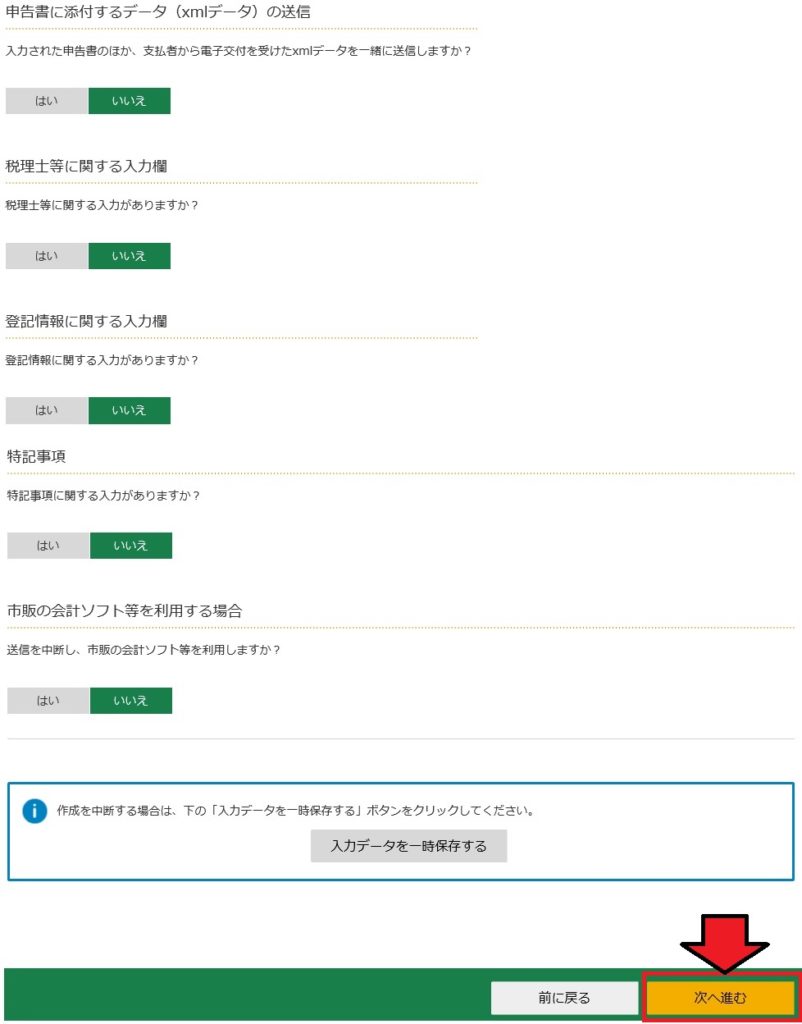Answer はい for 市販の会計ソフト等を利用する場合
The width and height of the screenshot is (802, 1024).
pyautogui.click(x=48, y=701)
